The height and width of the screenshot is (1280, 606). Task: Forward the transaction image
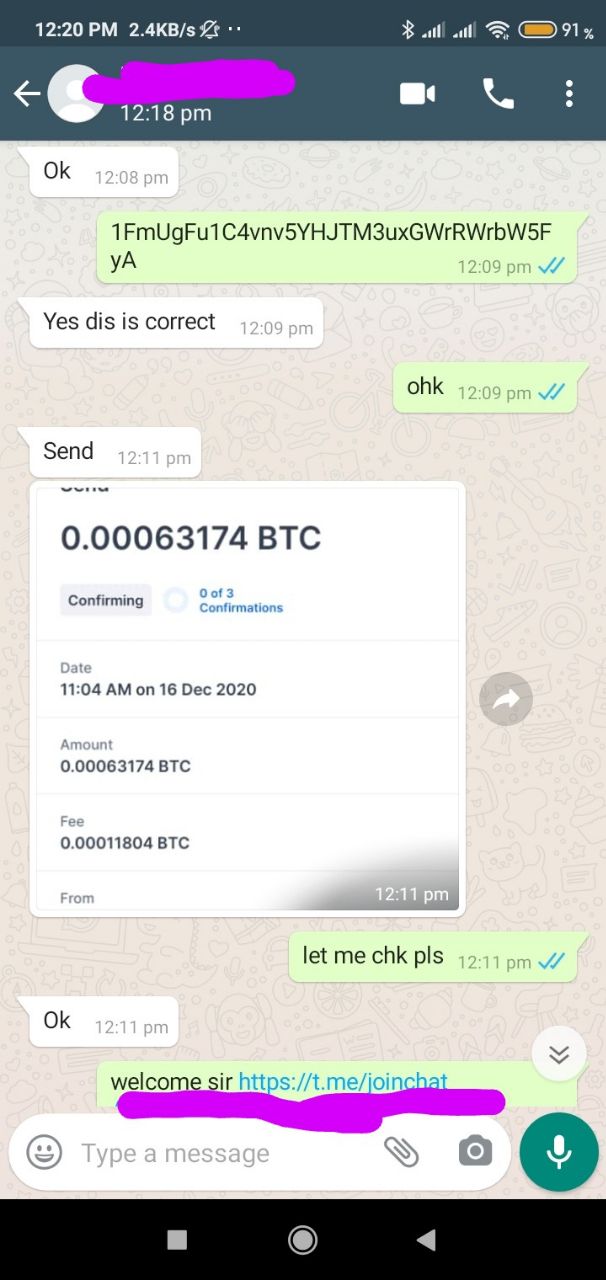coord(506,701)
